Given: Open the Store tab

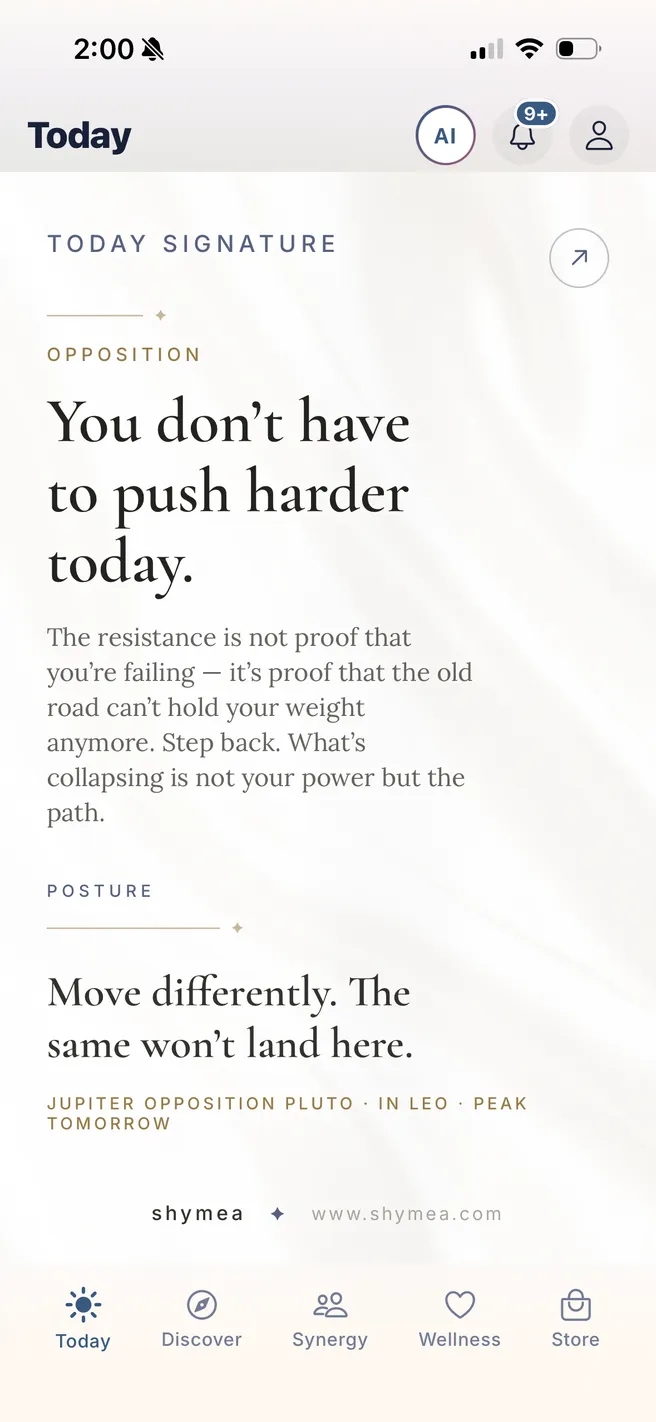Looking at the screenshot, I should point(576,1319).
